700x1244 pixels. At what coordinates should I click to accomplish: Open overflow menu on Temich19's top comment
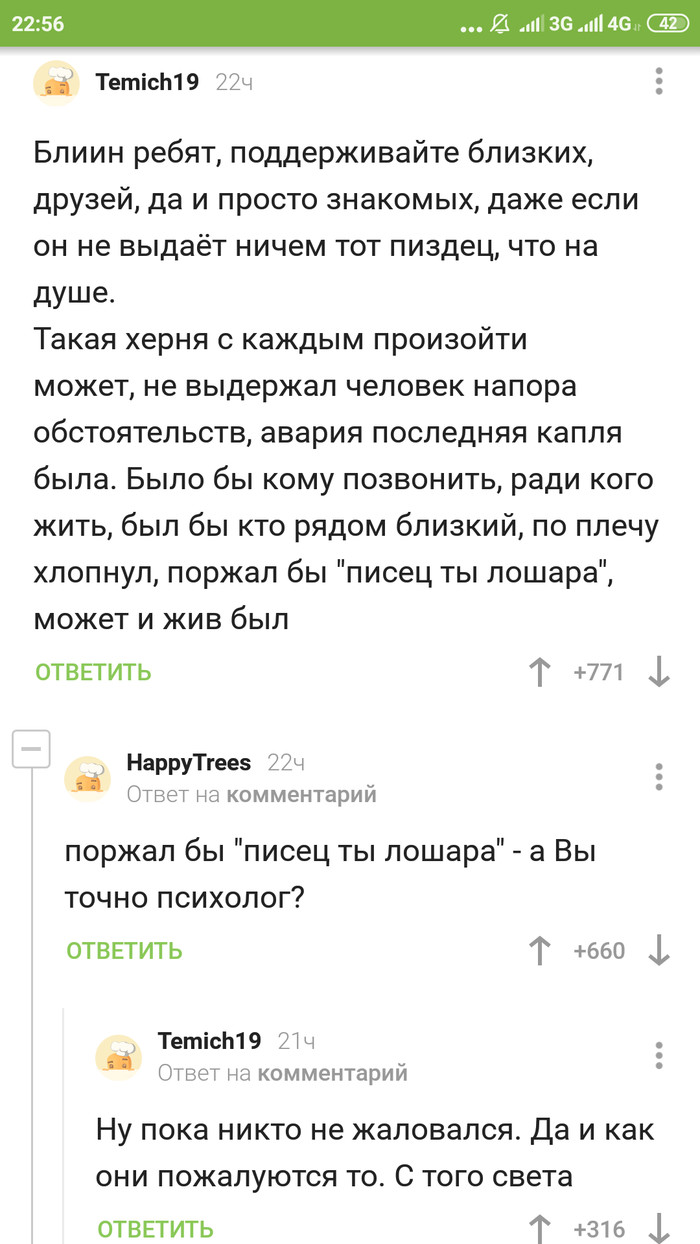point(658,82)
